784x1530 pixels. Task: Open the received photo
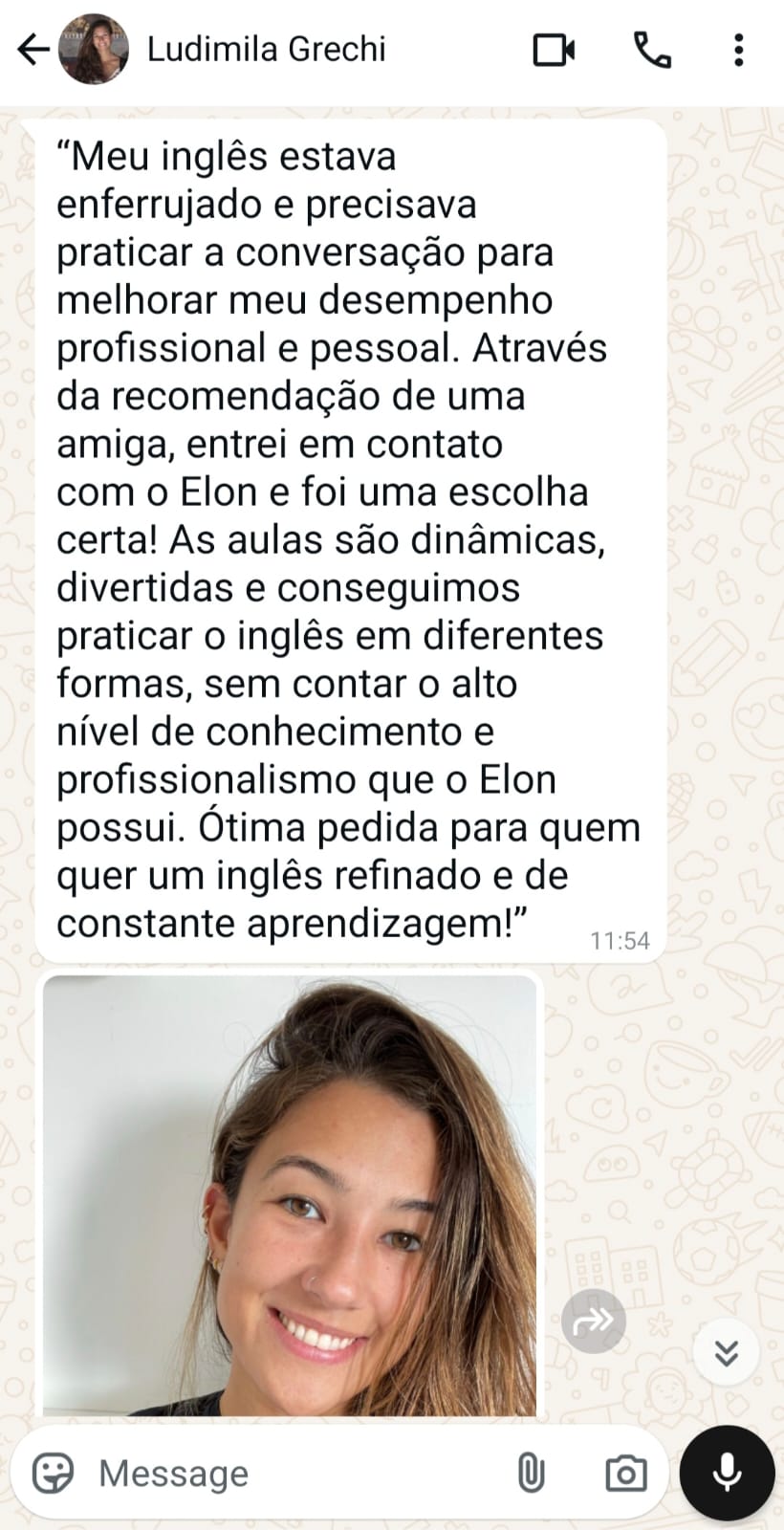click(290, 1195)
